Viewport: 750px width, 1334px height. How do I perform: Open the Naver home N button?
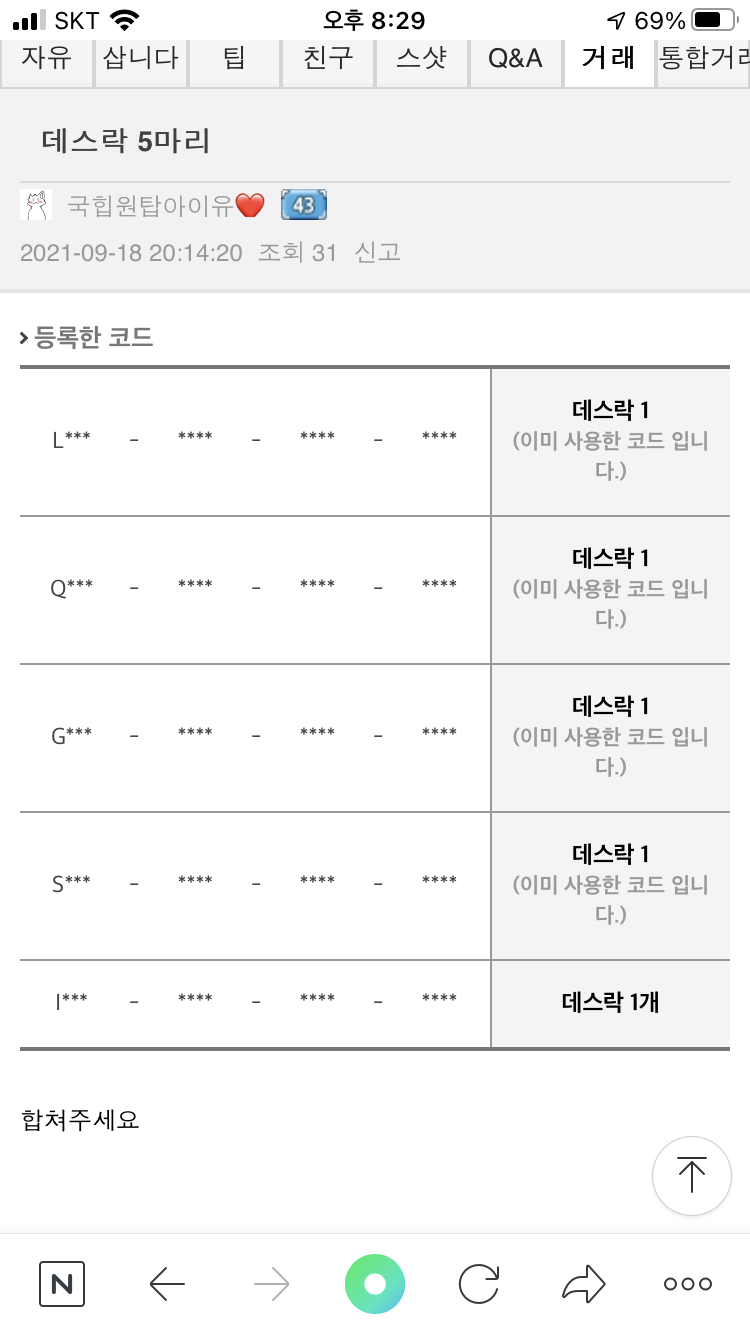point(62,1284)
